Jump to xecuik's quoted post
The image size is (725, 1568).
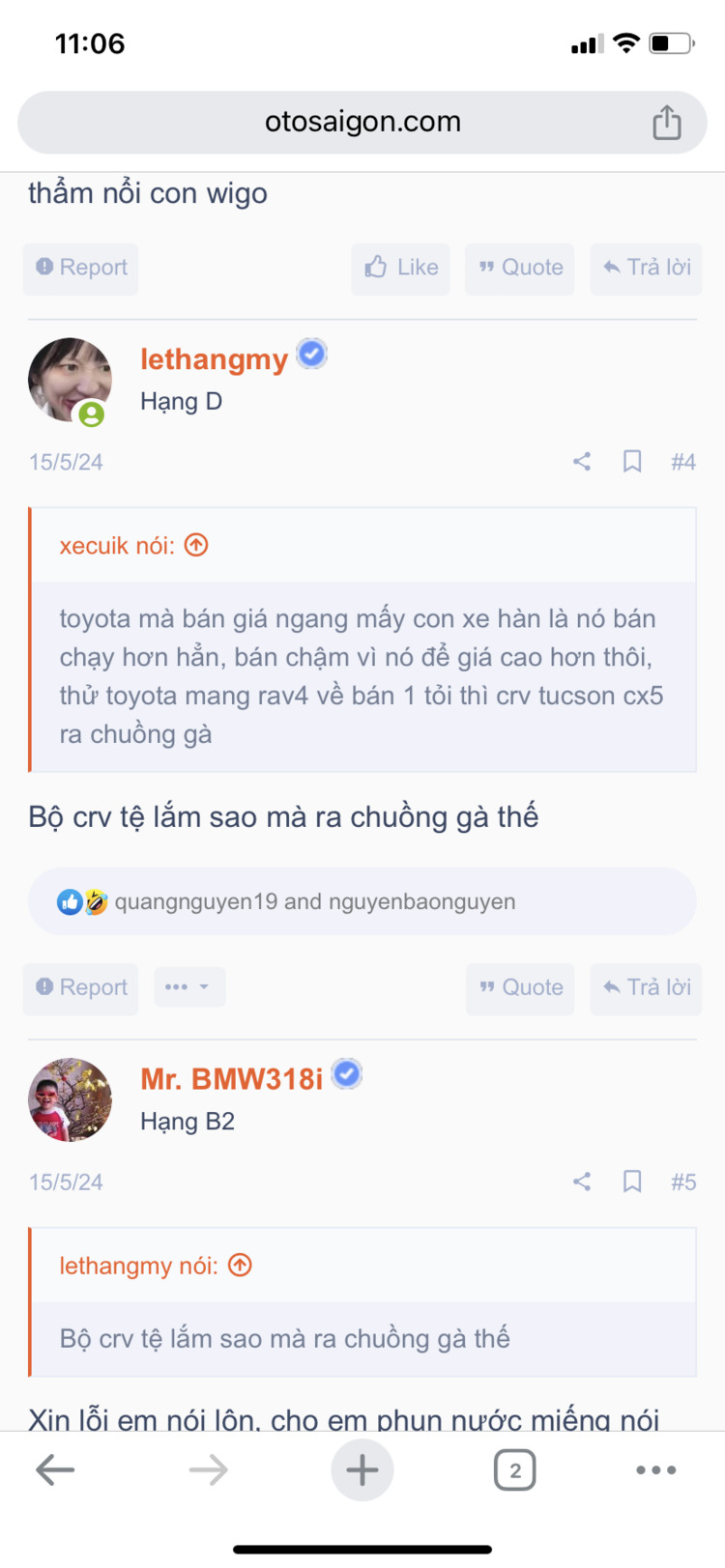[196, 546]
